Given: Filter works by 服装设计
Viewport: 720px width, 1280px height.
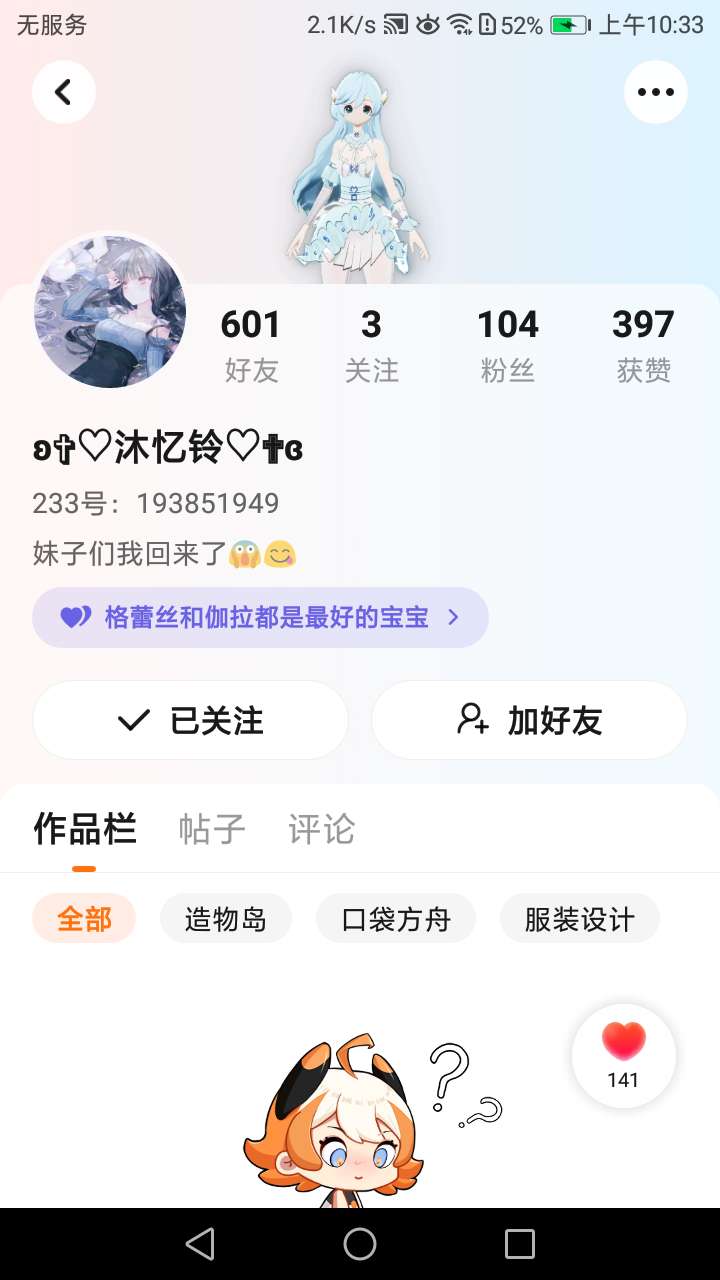Looking at the screenshot, I should click(580, 918).
